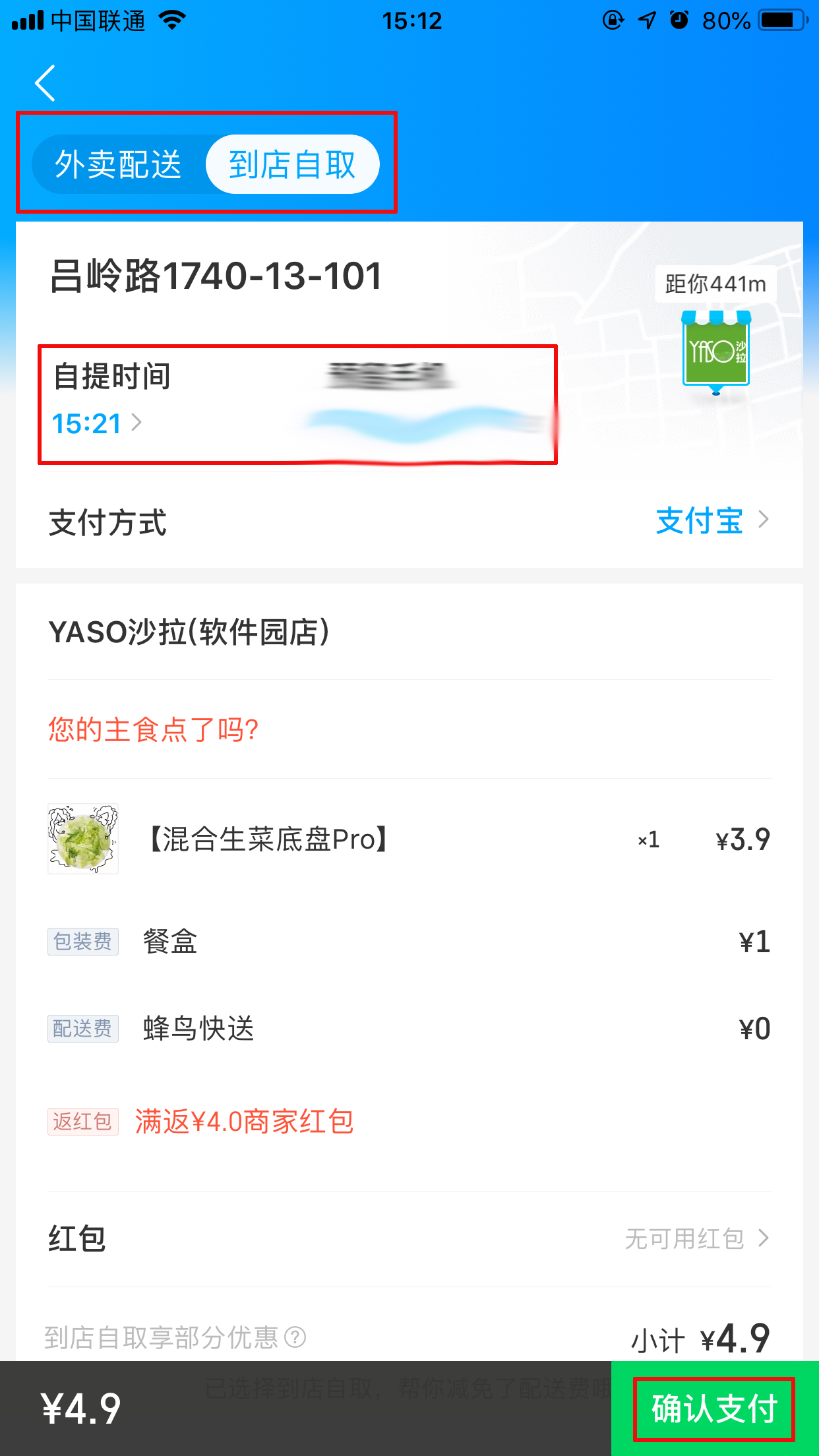Image resolution: width=819 pixels, height=1456 pixels.
Task: Tap the 包装费 packing fee tag
Action: pyautogui.click(x=82, y=942)
